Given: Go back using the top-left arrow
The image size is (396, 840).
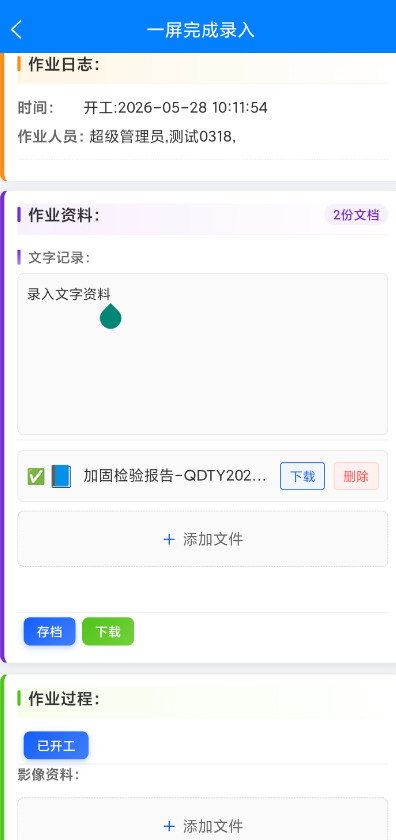Looking at the screenshot, I should coord(17,29).
